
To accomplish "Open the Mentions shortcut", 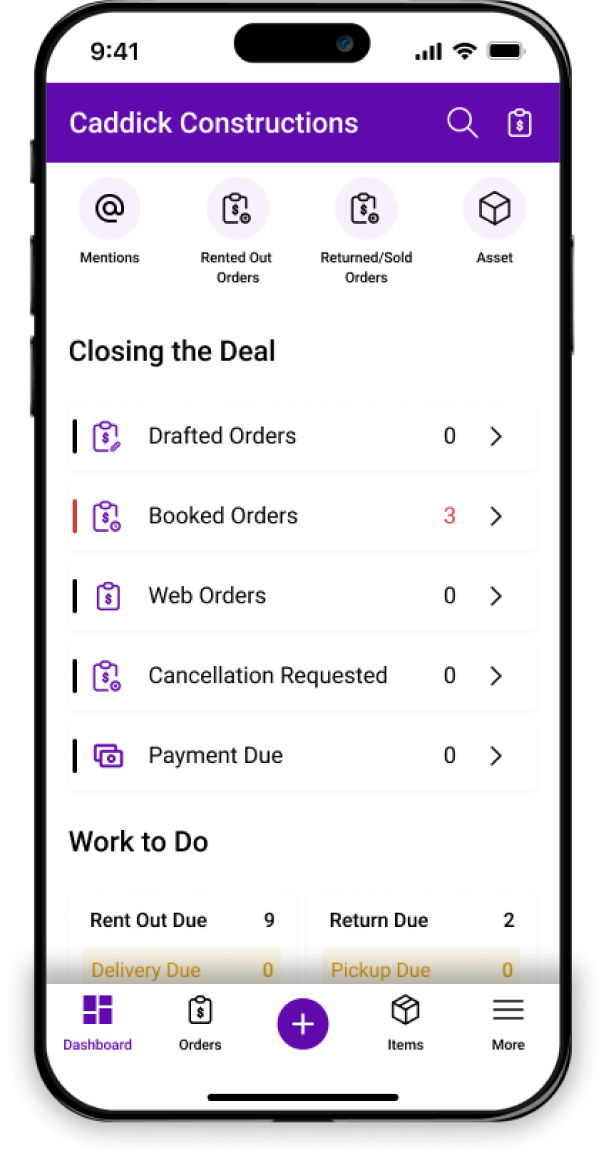I will tap(109, 222).
